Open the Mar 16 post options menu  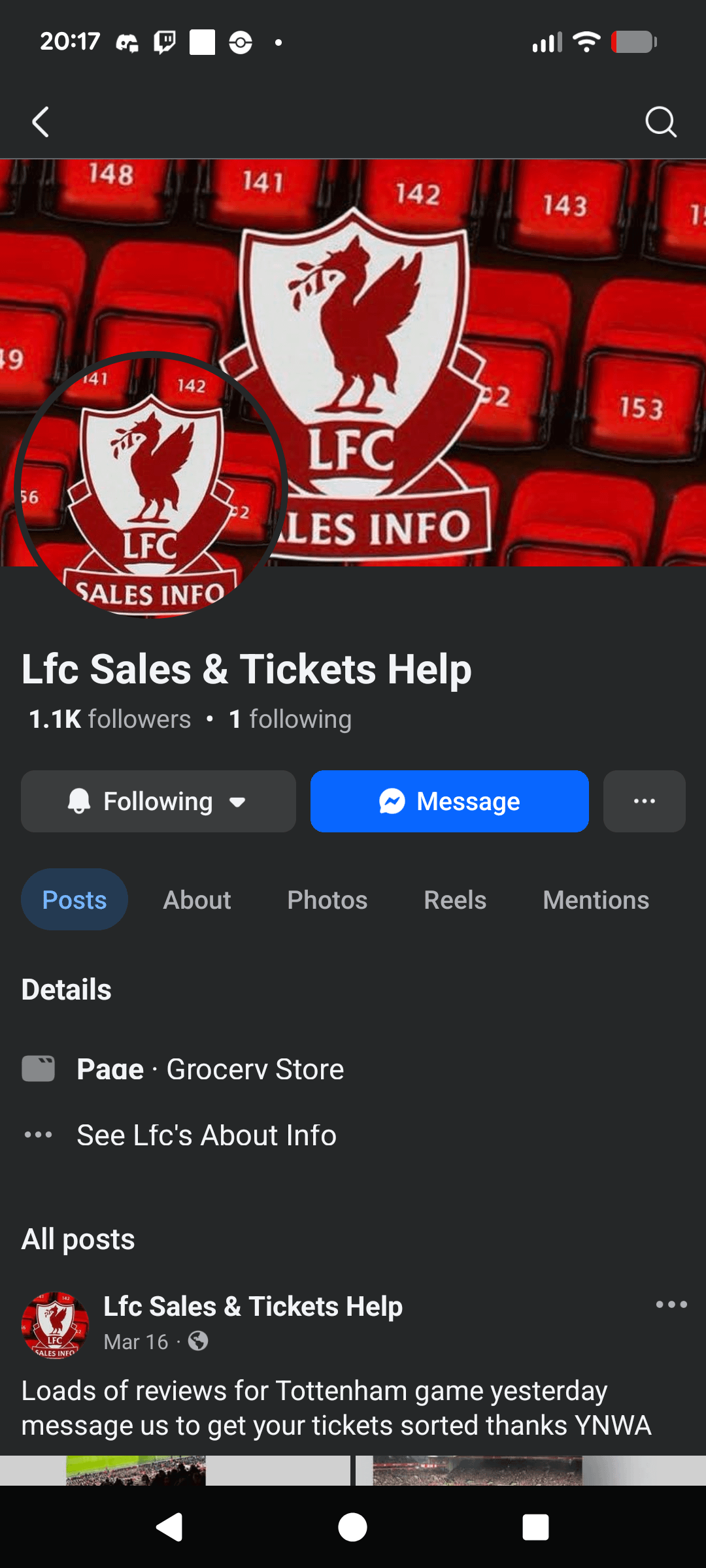pyautogui.click(x=671, y=1305)
